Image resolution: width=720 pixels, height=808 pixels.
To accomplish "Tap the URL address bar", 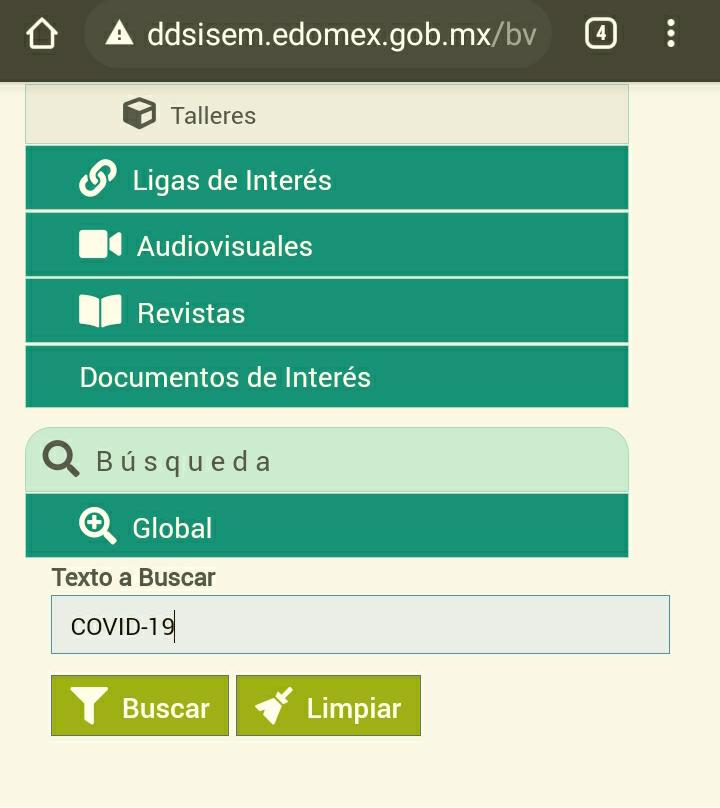I will (x=320, y=35).
